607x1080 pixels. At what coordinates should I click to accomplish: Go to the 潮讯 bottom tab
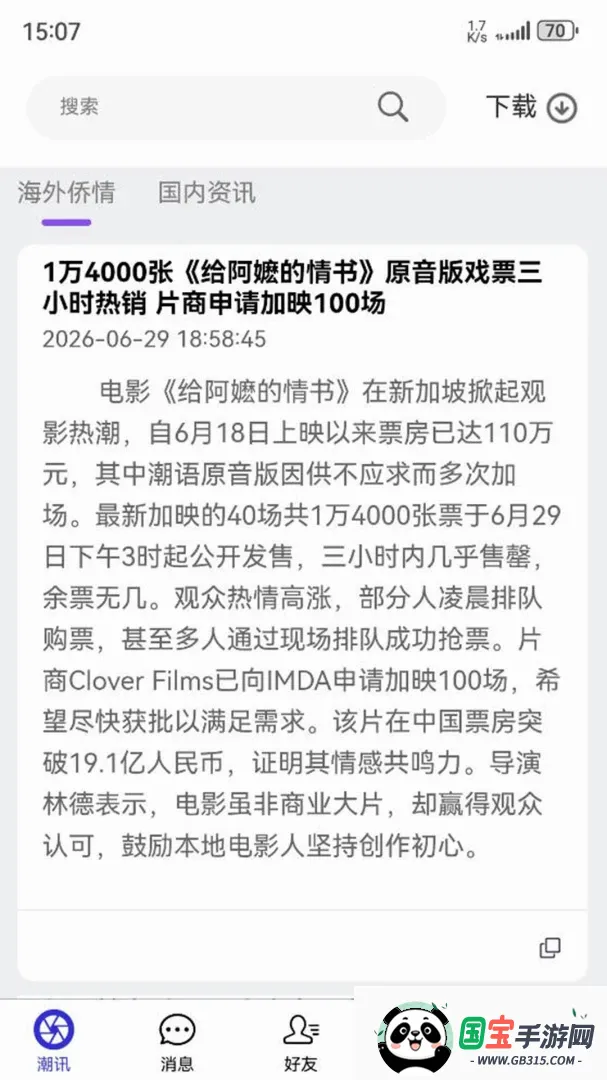tap(54, 1040)
